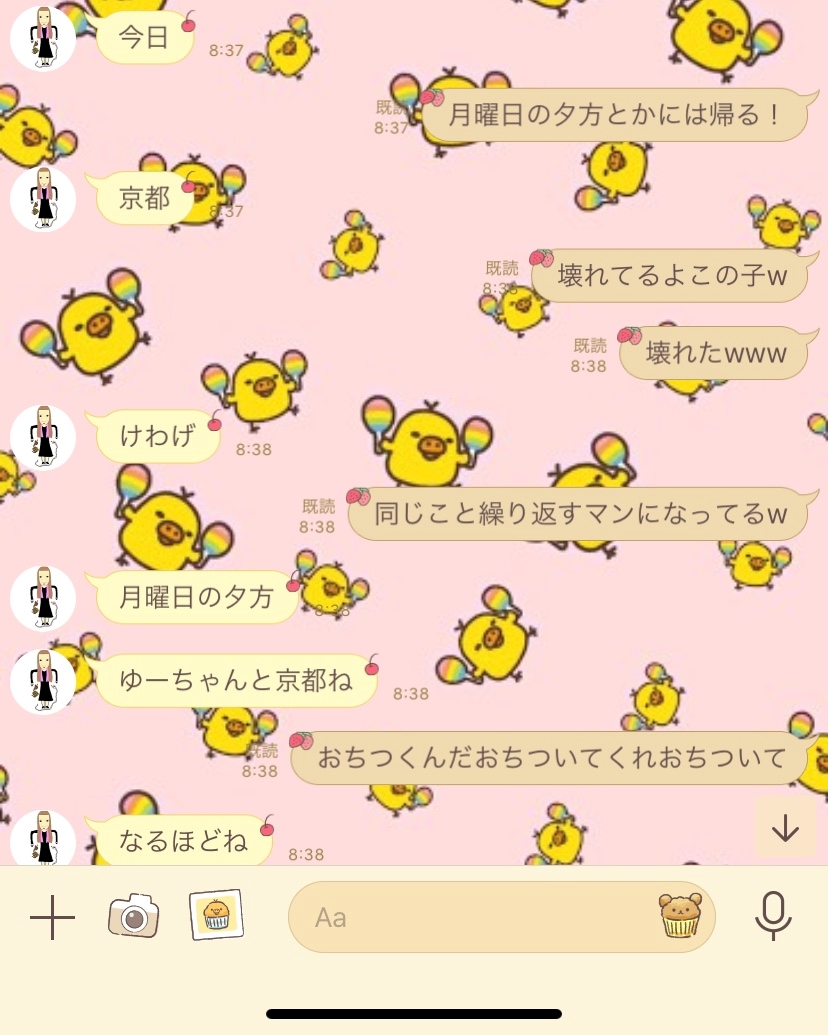The image size is (828, 1035).
Task: Open the sticker and emoji picker
Action: point(680,916)
